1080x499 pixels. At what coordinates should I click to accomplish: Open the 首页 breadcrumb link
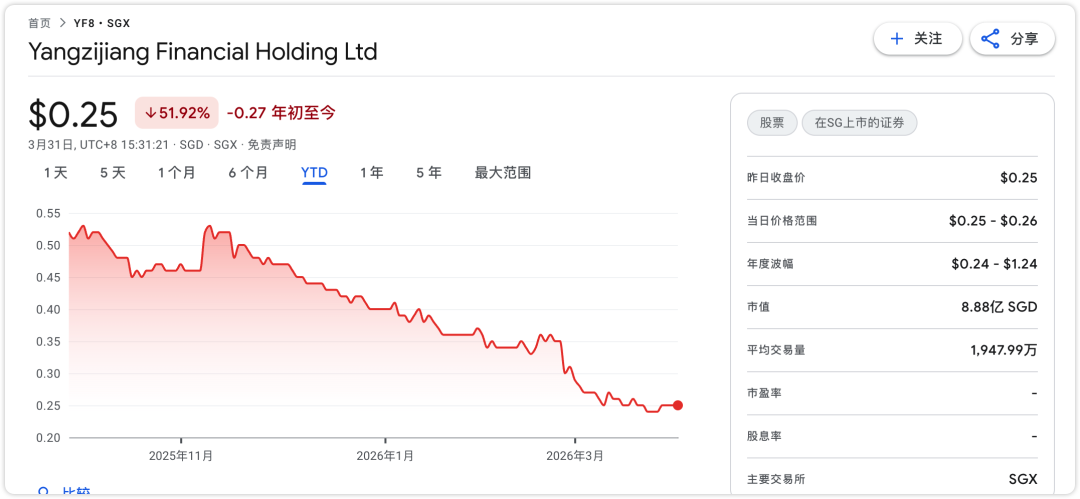pyautogui.click(x=39, y=22)
